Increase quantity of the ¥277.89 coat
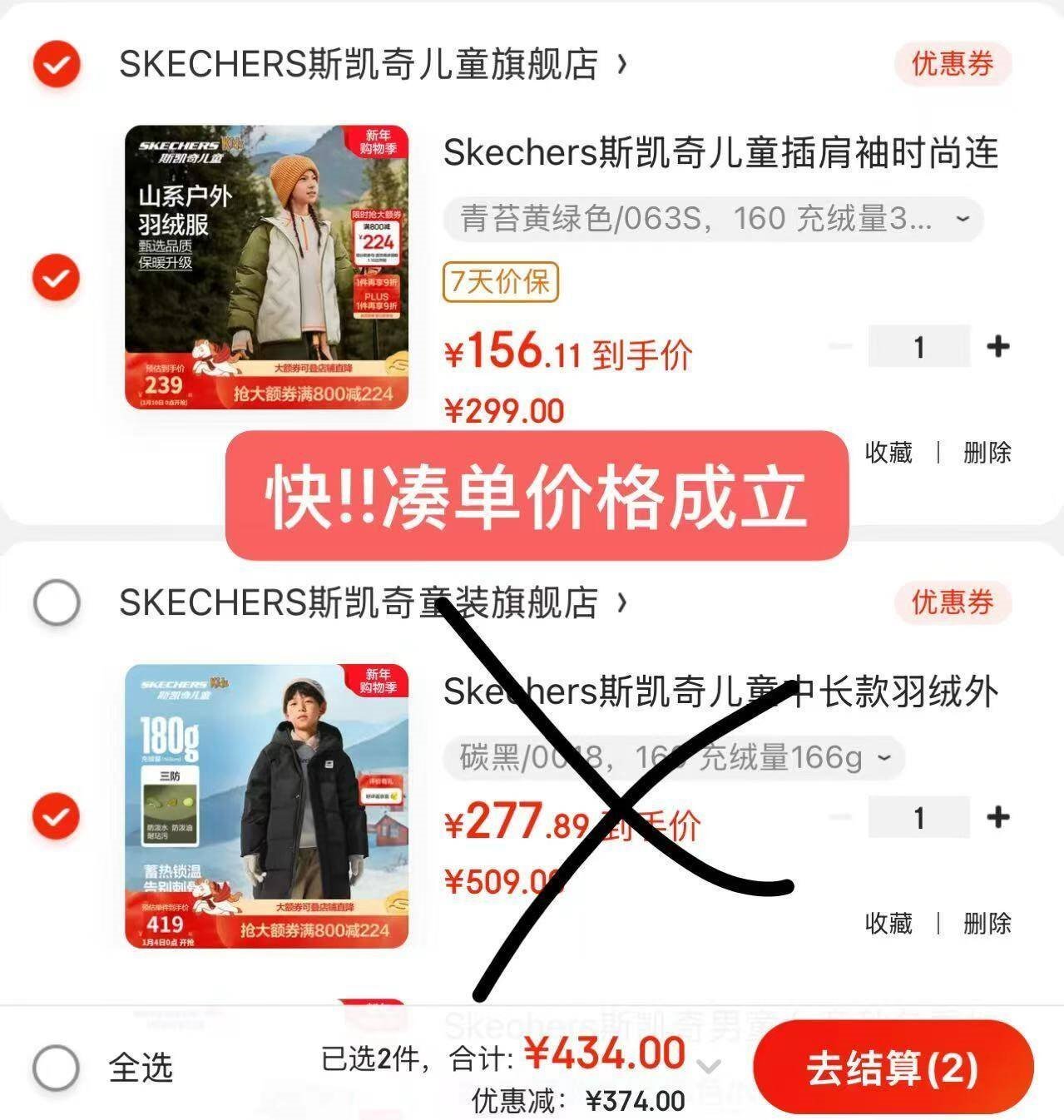The width and height of the screenshot is (1064, 1120). click(997, 817)
